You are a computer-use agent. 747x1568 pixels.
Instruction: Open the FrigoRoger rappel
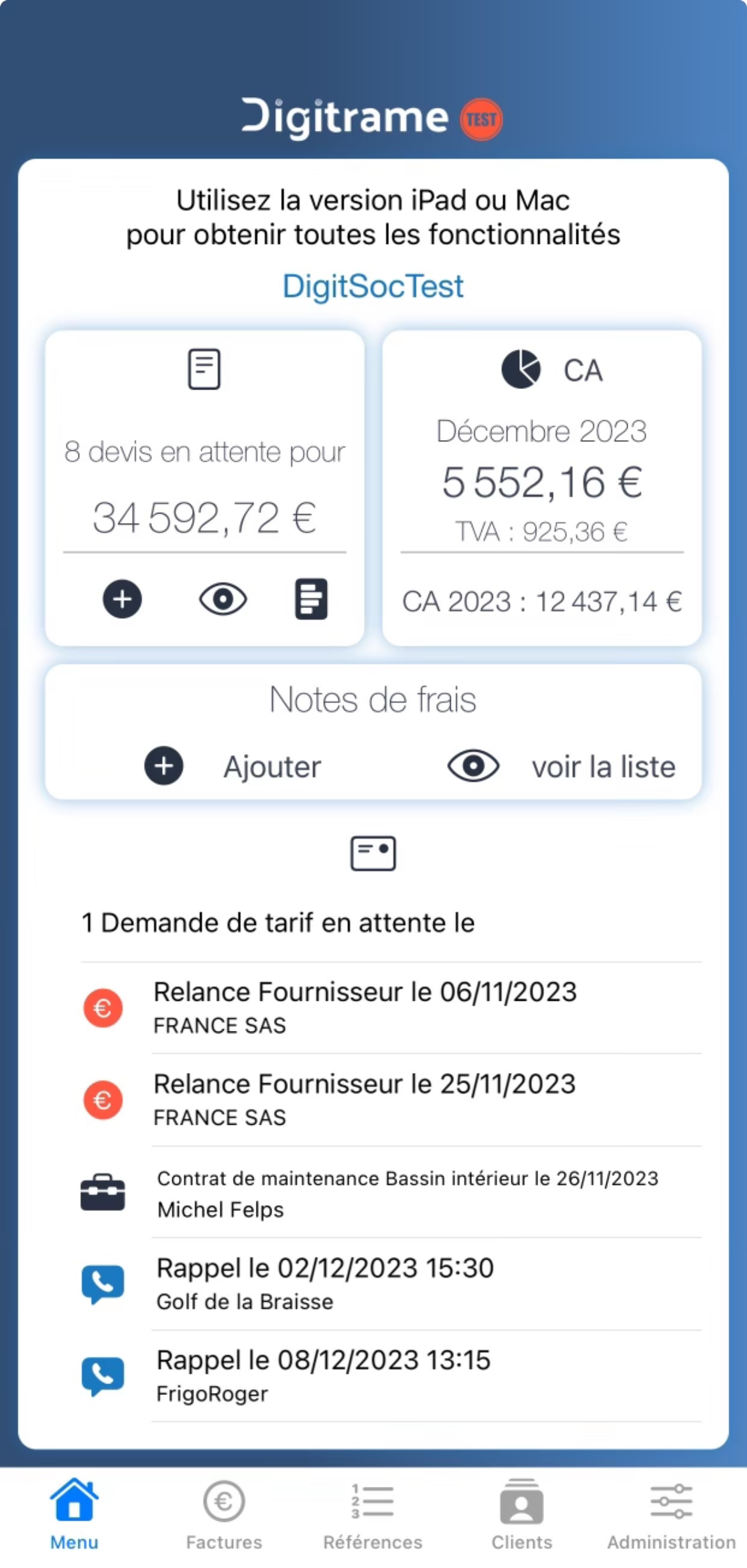point(391,1376)
